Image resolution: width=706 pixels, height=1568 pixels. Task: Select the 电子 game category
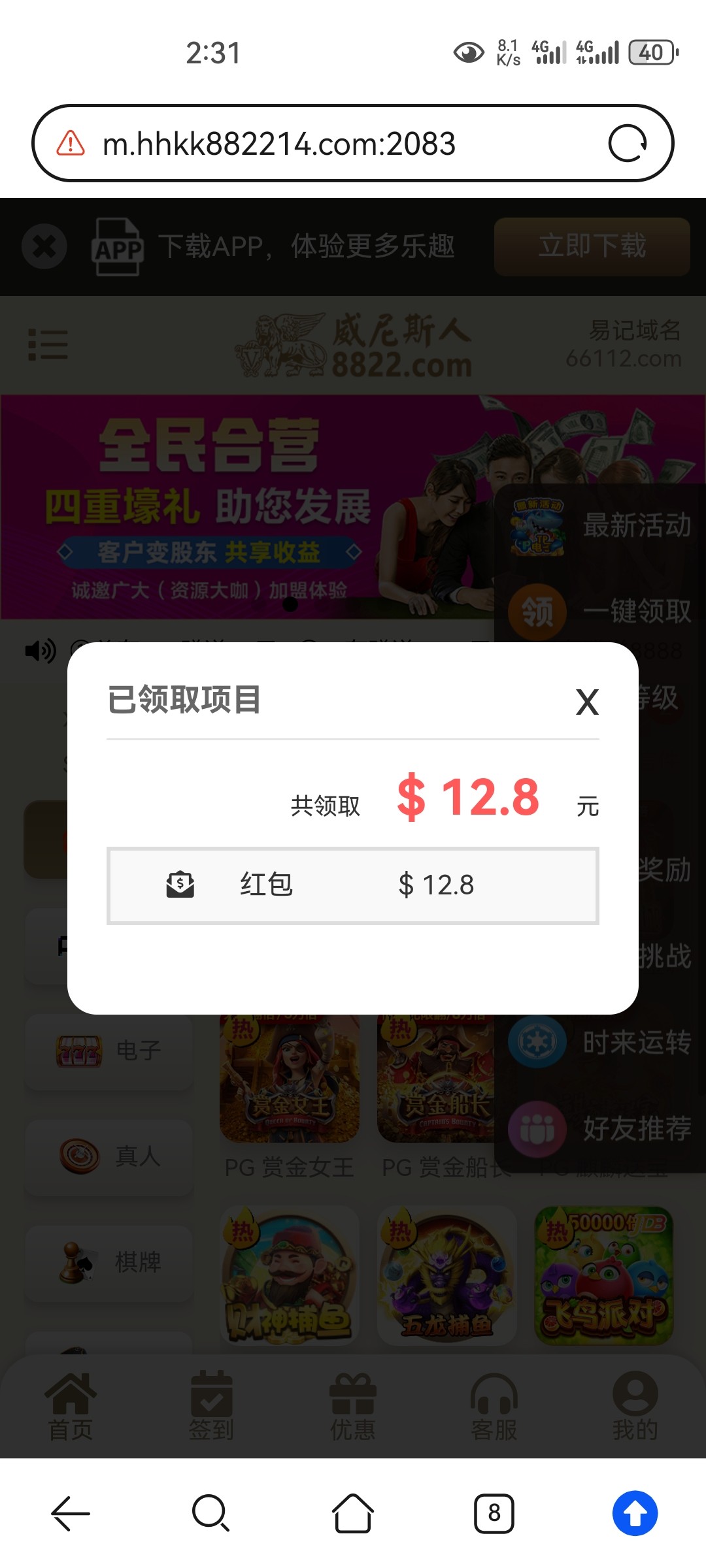(109, 1051)
